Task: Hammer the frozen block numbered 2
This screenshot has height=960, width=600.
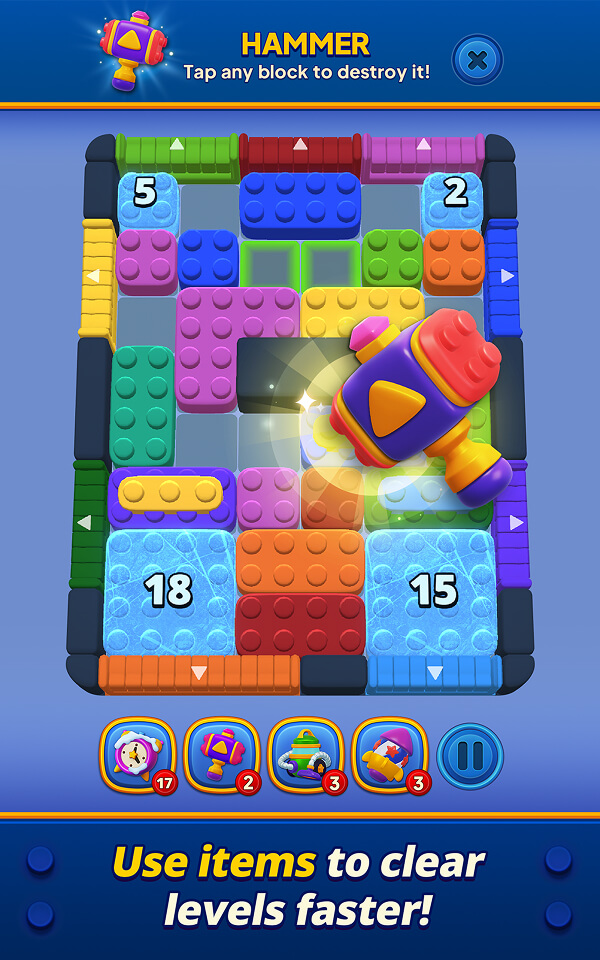Action: pos(453,195)
